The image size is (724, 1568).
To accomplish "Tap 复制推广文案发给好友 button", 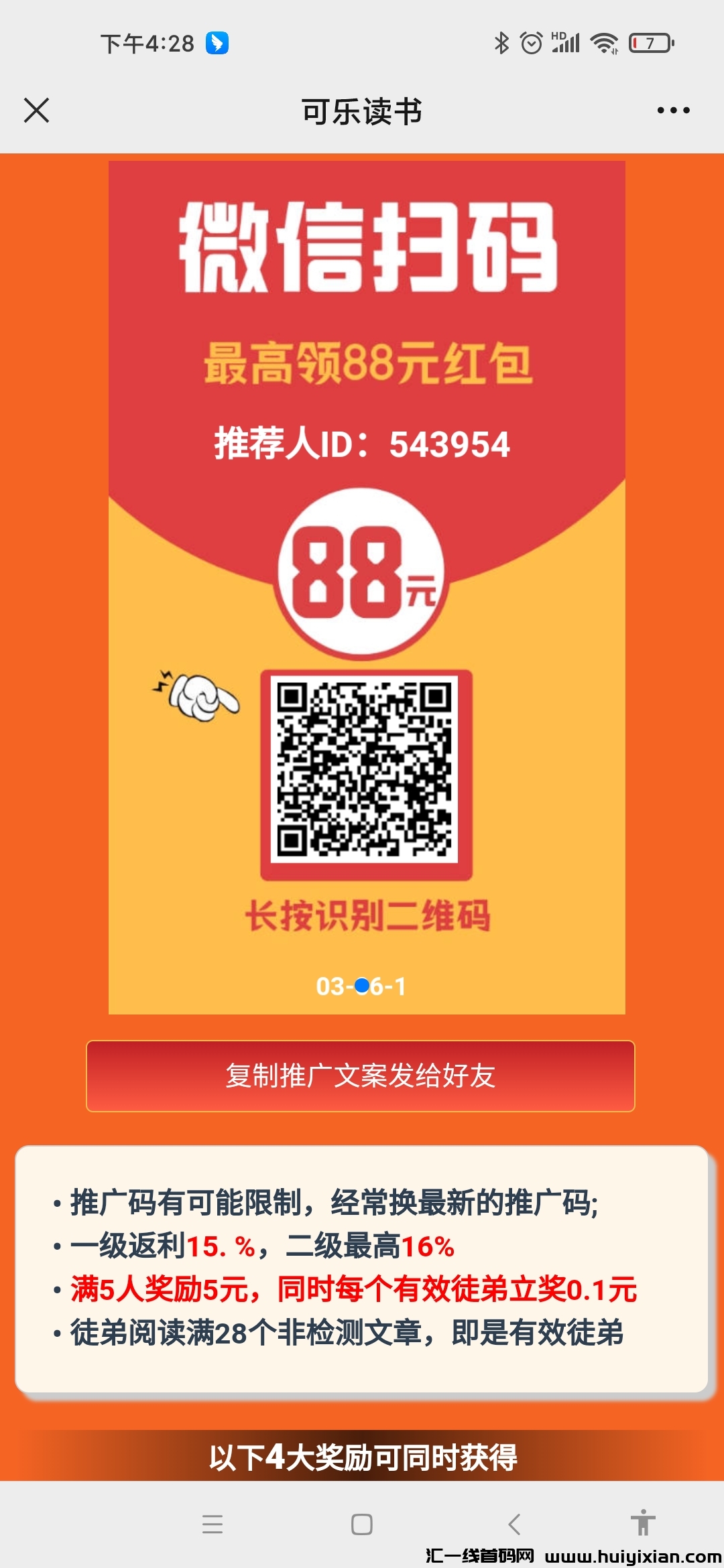I will [x=361, y=1076].
